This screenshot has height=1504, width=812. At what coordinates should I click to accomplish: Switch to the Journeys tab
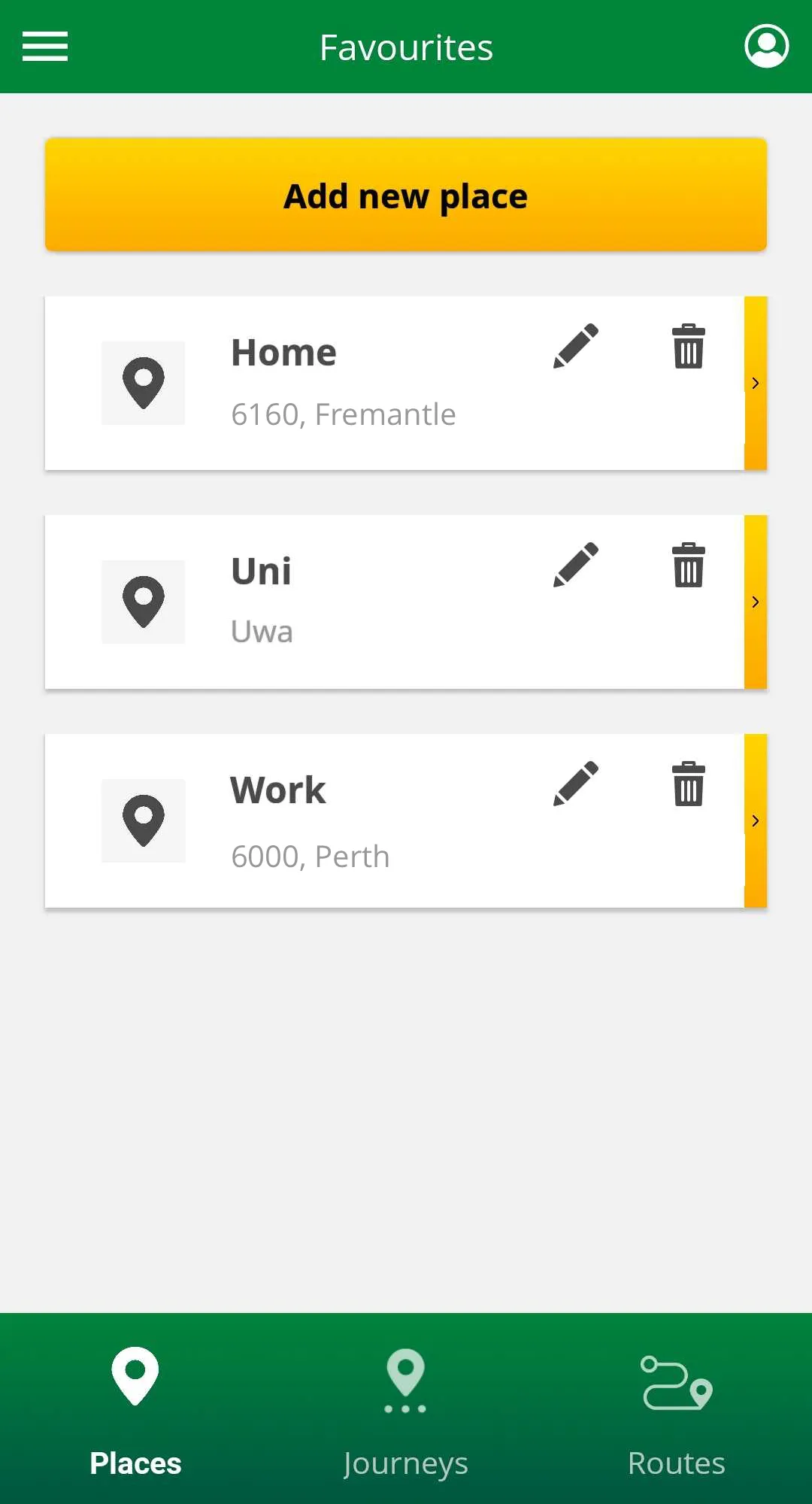406,1410
